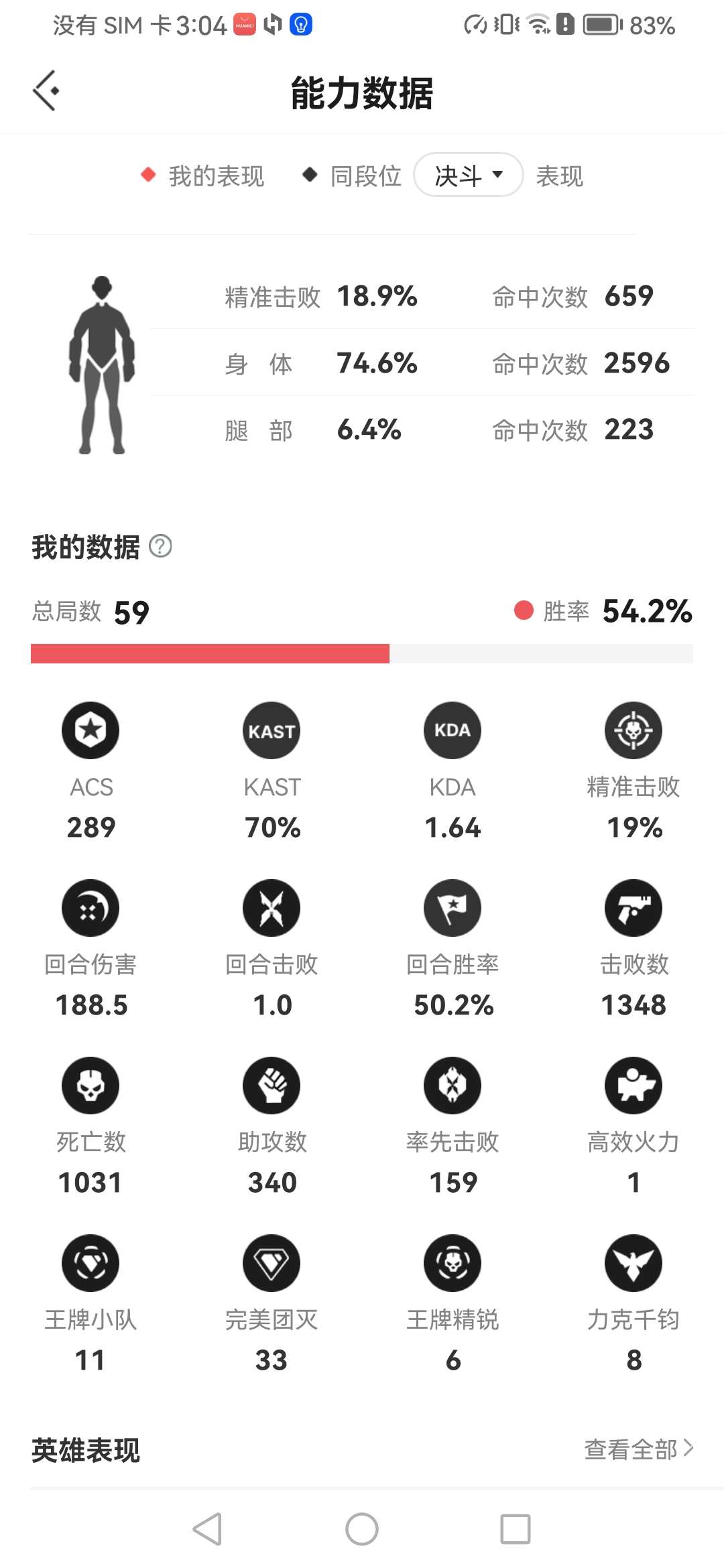Go back from the 能力数据 page
Image resolution: width=724 pixels, height=1568 pixels.
tap(46, 90)
